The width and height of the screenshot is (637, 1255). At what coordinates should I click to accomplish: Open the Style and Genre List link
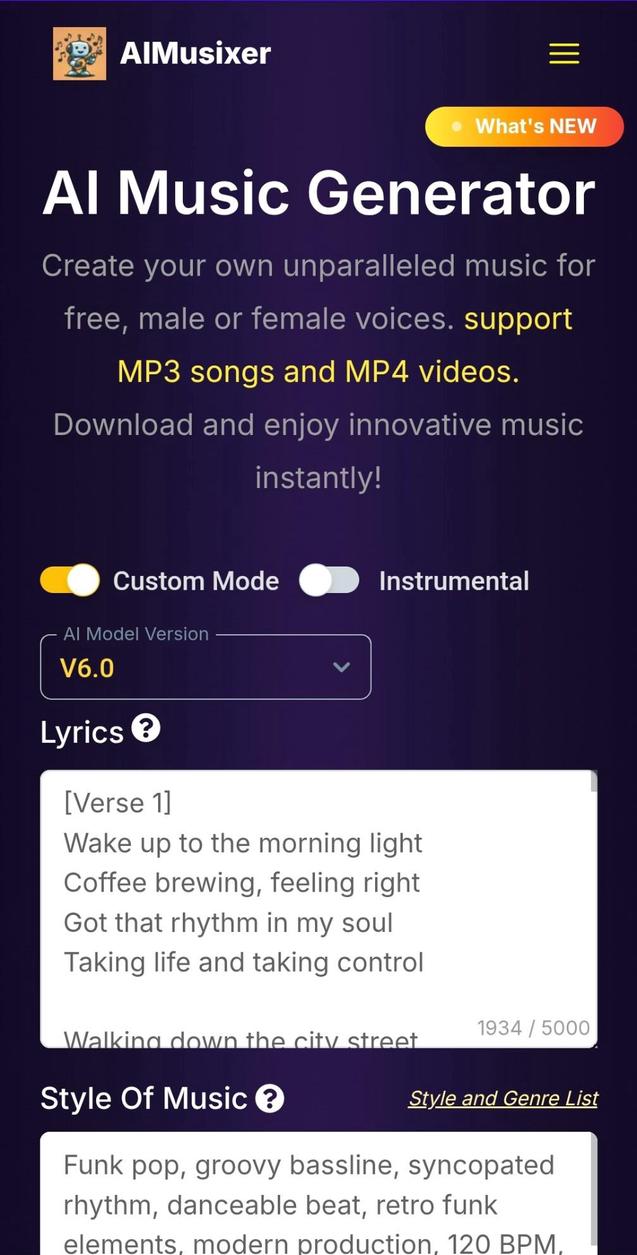pos(503,1098)
